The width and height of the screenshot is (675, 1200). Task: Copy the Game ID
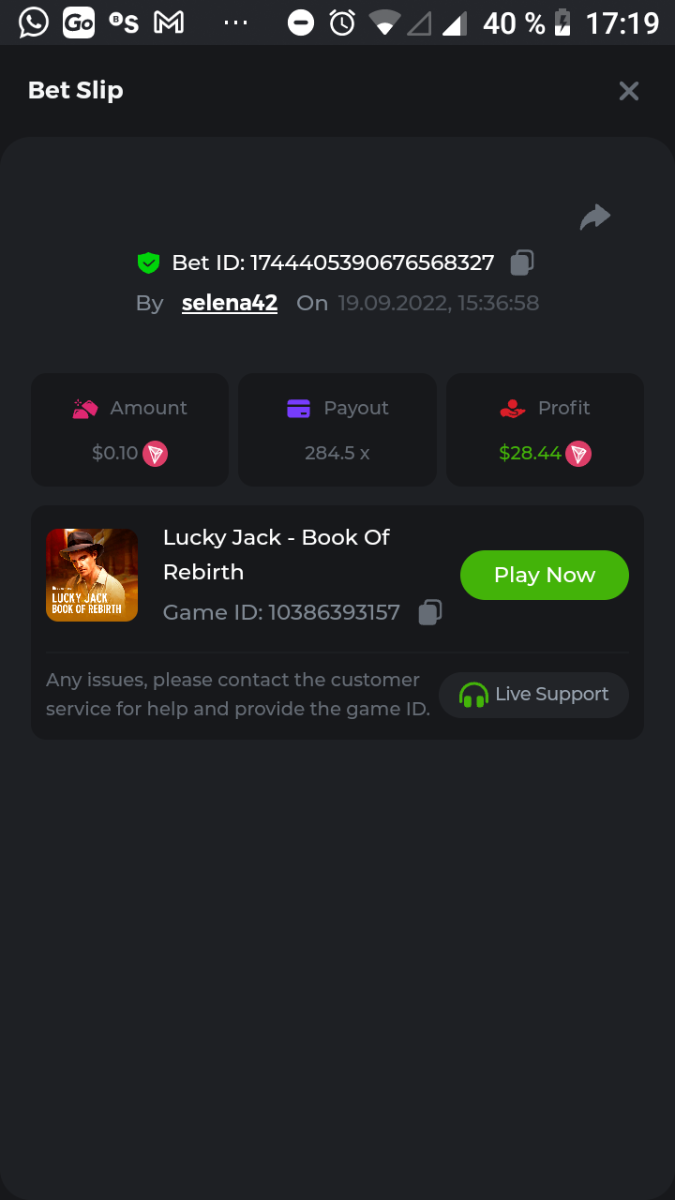(430, 612)
